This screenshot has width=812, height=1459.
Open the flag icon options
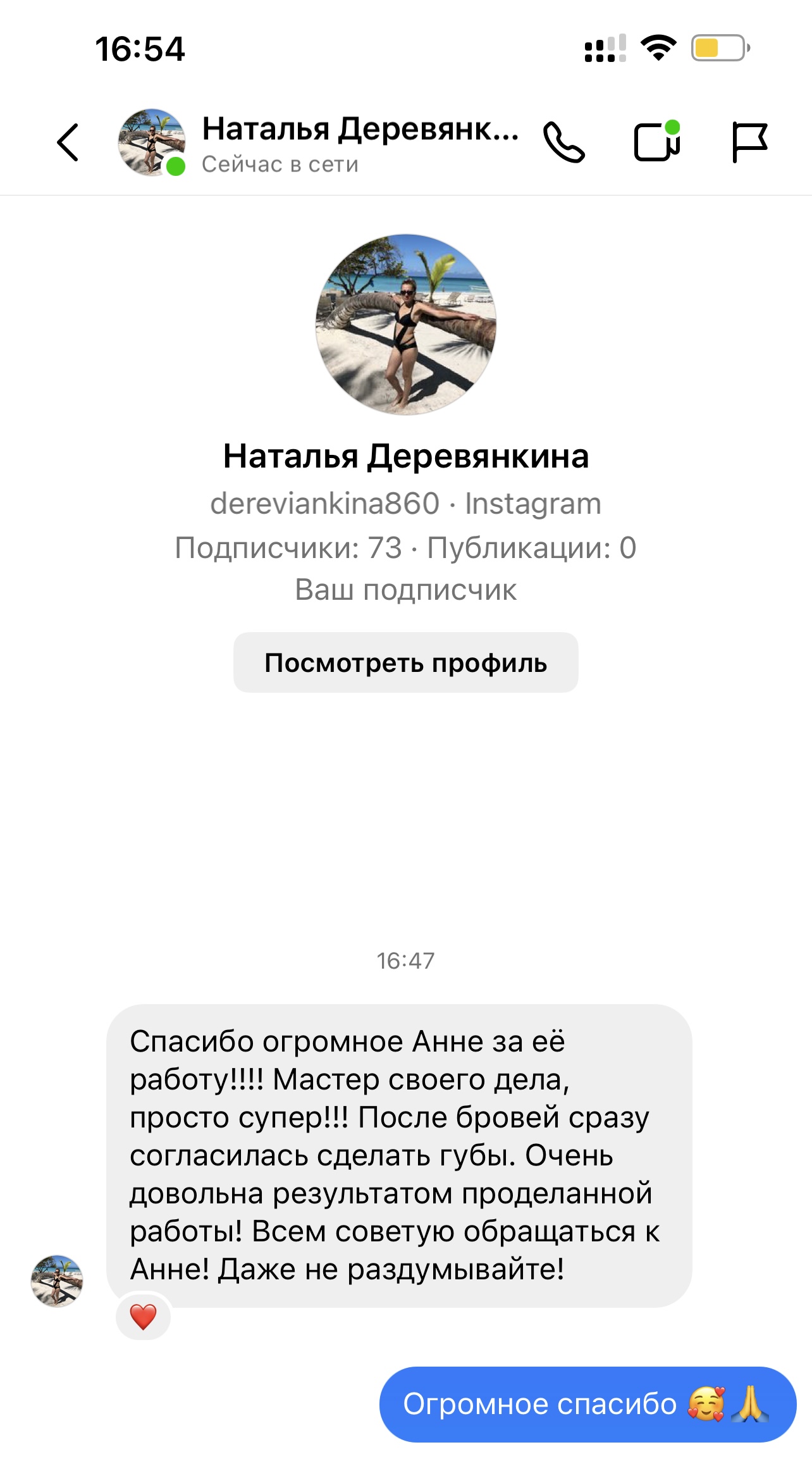point(749,142)
